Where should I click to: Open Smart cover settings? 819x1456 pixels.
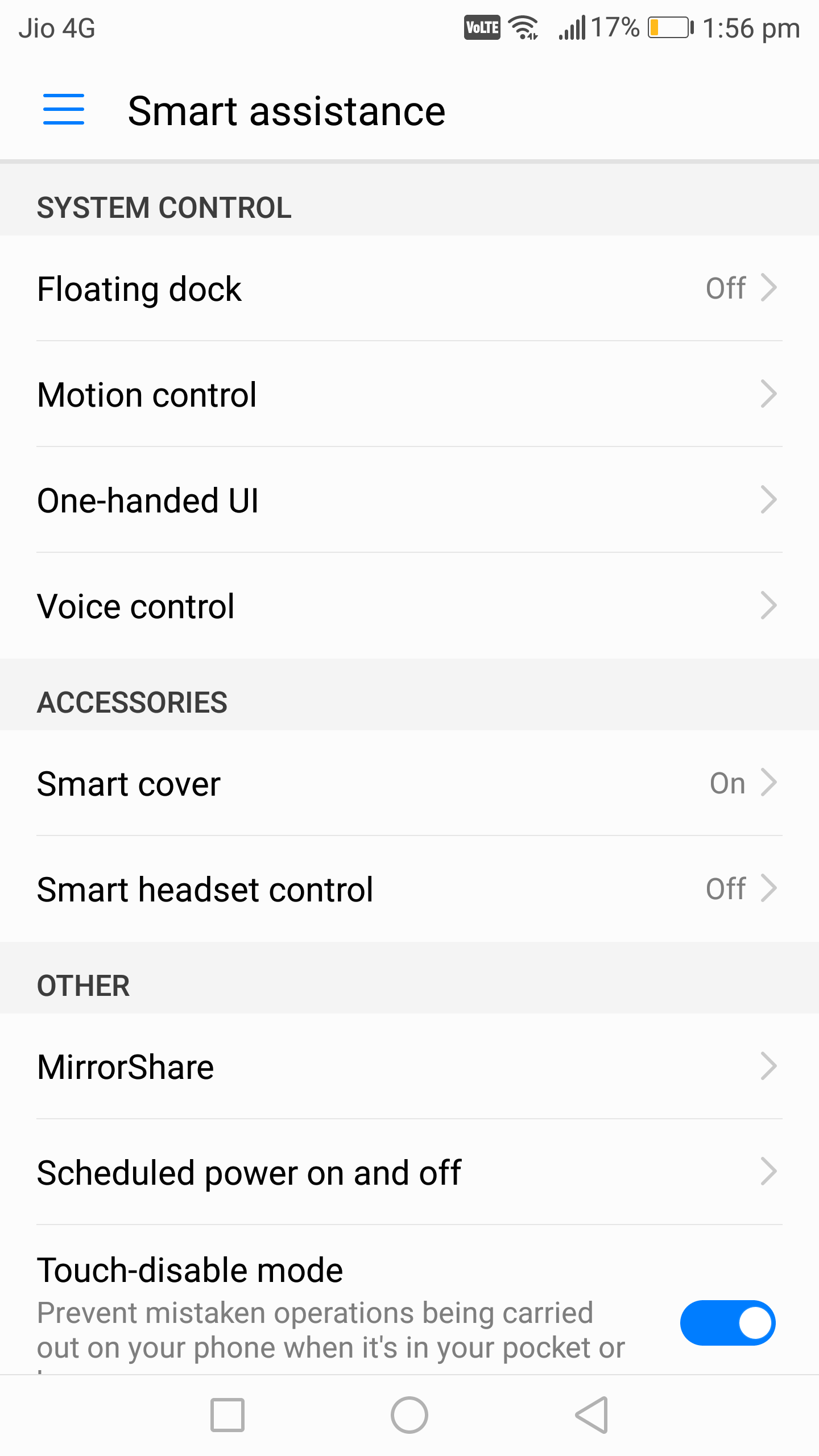point(408,783)
